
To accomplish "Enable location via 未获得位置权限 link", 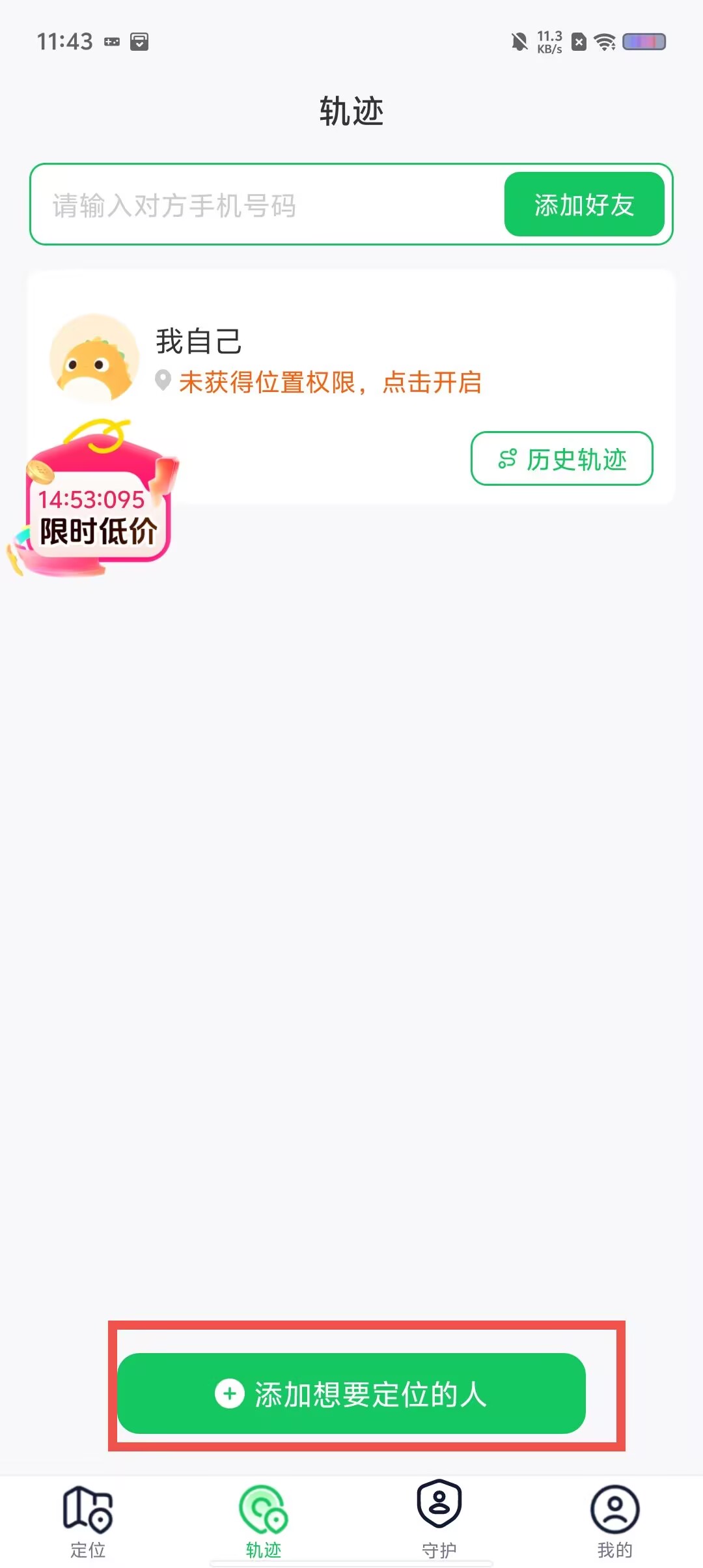I will pos(331,382).
